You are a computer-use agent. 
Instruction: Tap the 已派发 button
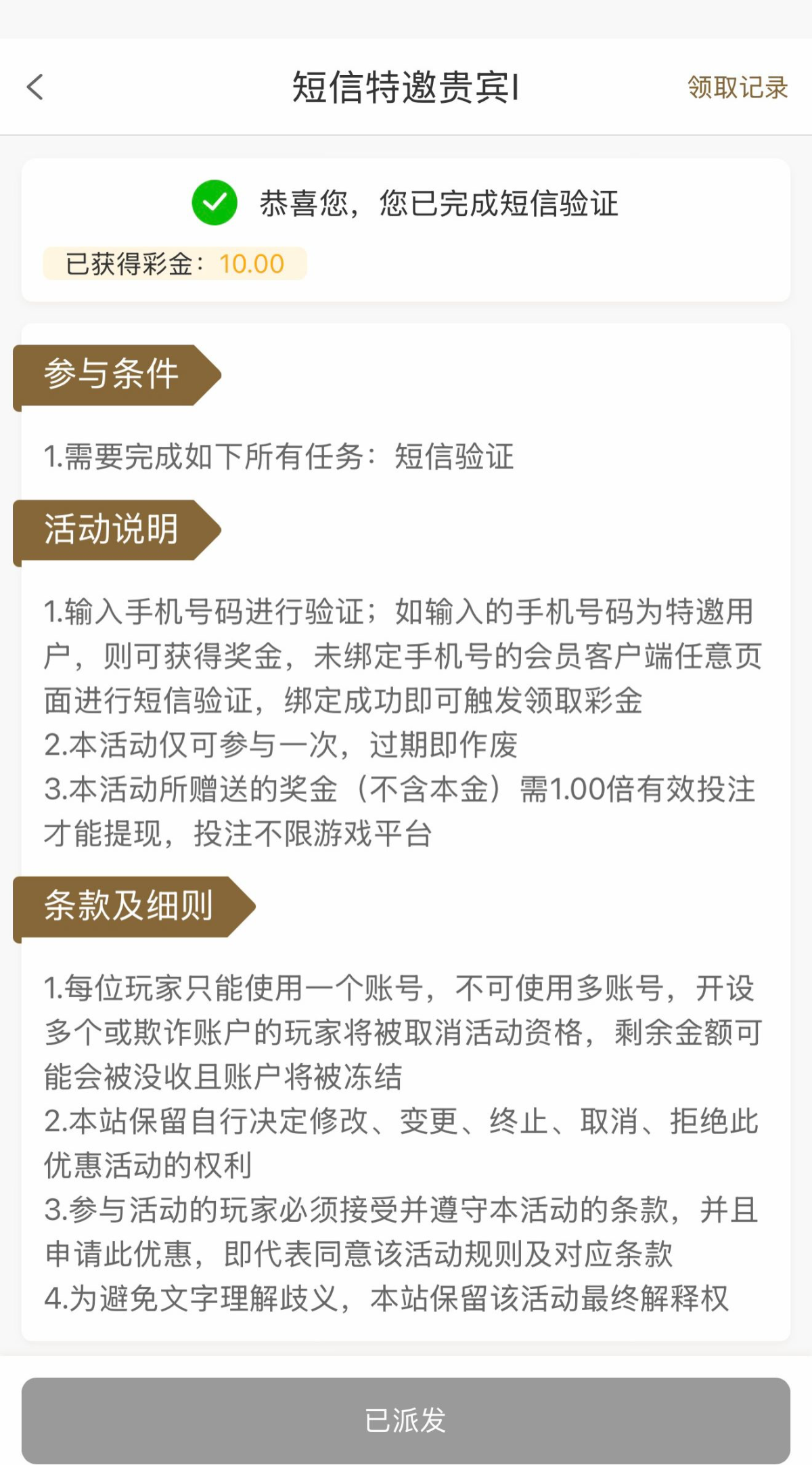point(406,1420)
